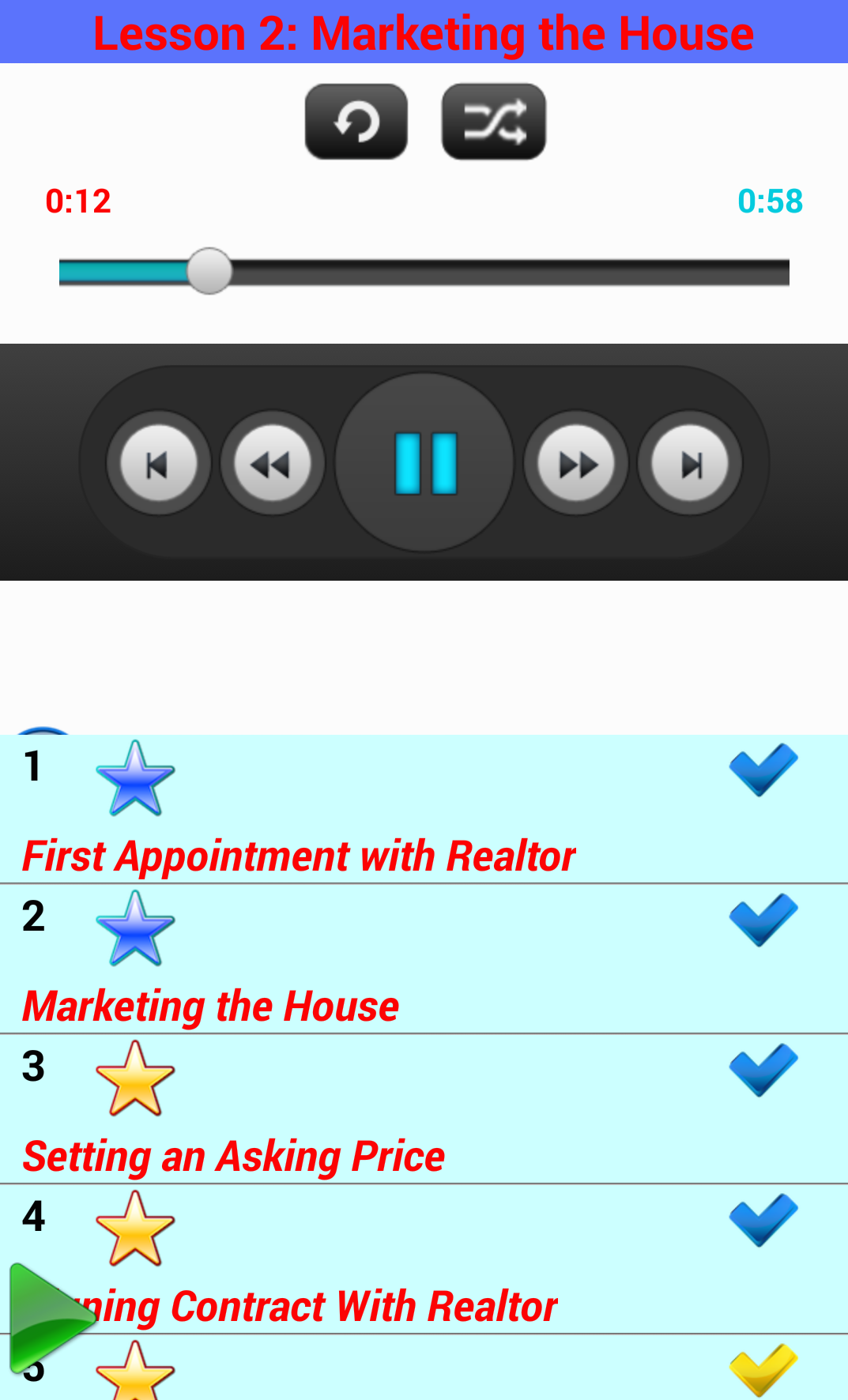This screenshot has width=848, height=1400.
Task: Skip to the next track
Action: point(690,464)
